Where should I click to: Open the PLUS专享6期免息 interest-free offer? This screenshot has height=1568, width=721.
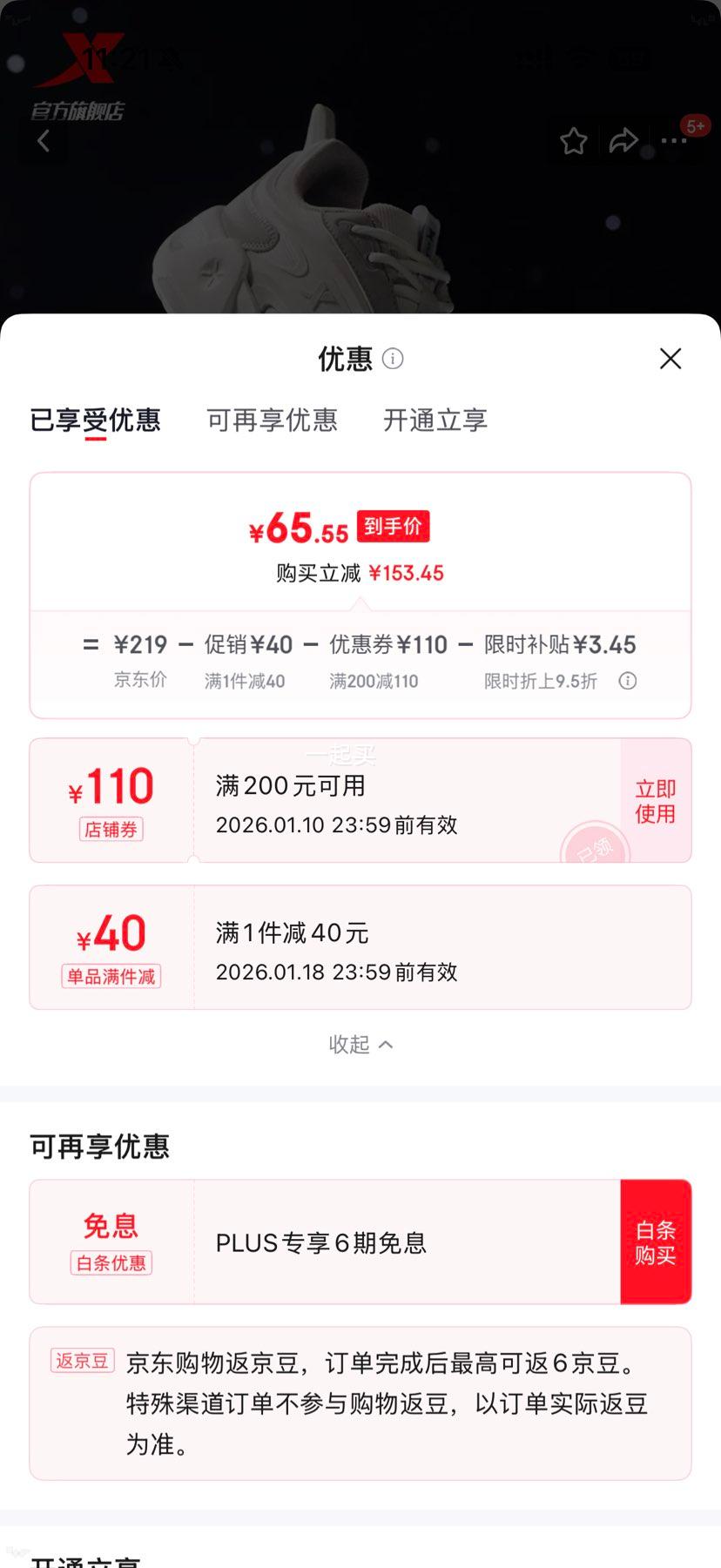pyautogui.click(x=320, y=1242)
